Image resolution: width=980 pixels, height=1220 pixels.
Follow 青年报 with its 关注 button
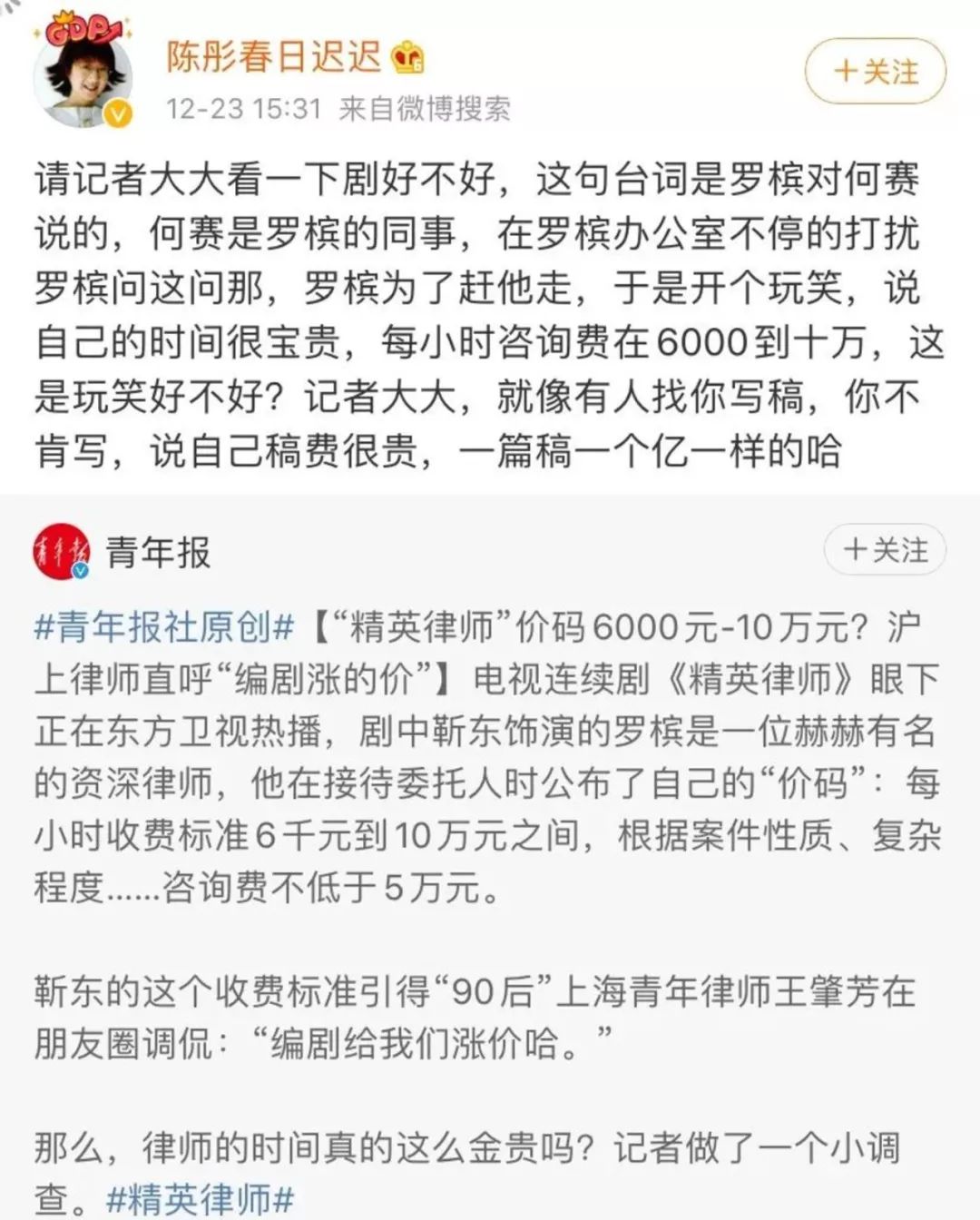[x=885, y=549]
